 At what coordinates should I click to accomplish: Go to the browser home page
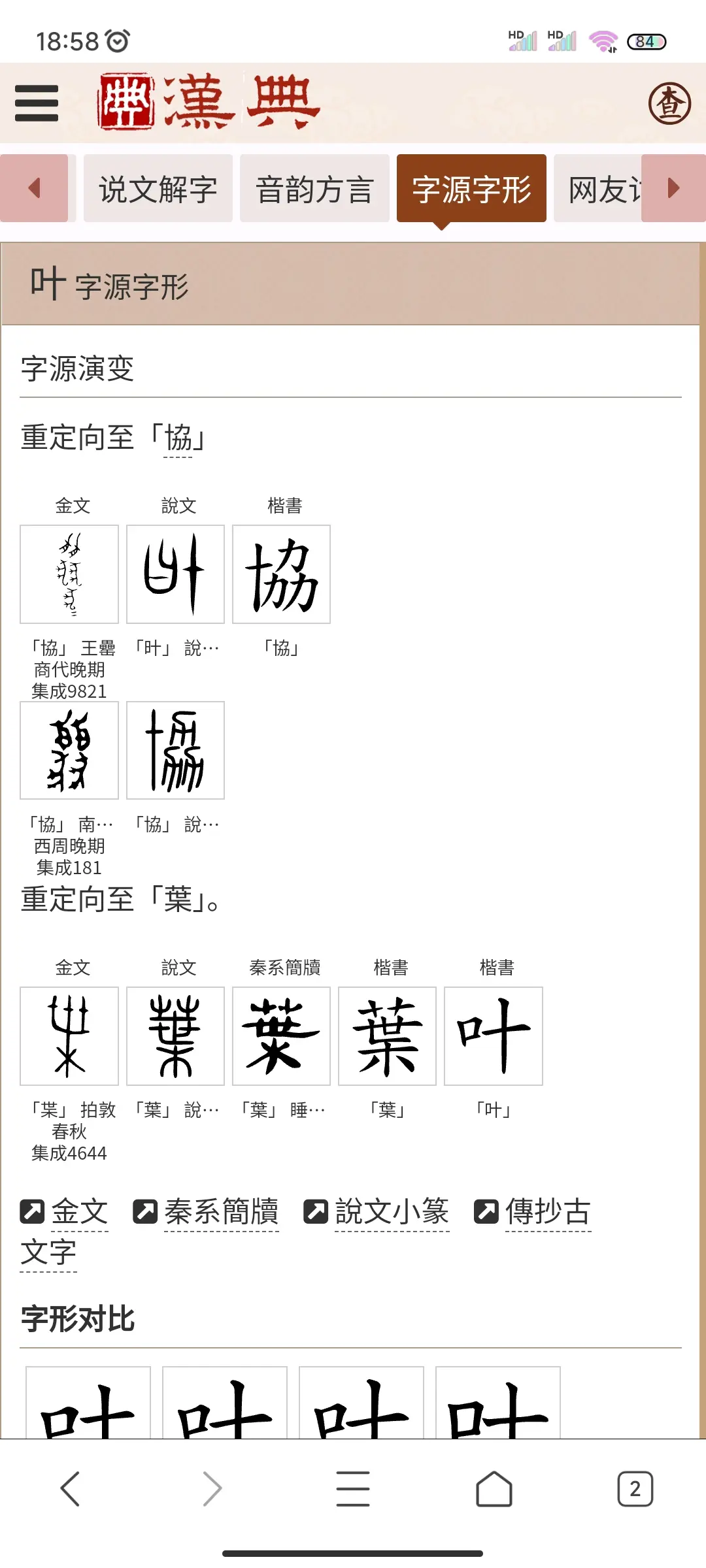[494, 1489]
